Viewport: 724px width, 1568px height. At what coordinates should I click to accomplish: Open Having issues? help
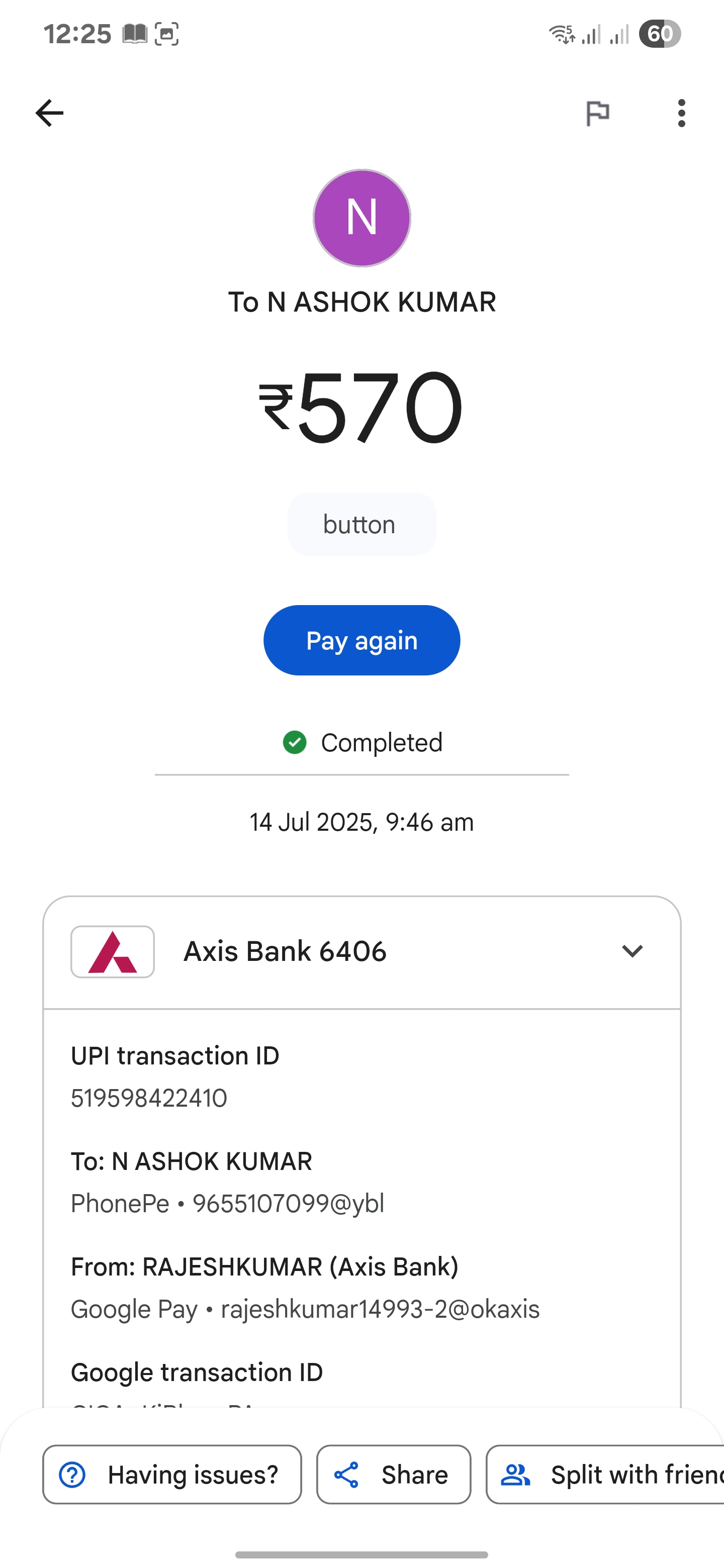click(172, 1474)
